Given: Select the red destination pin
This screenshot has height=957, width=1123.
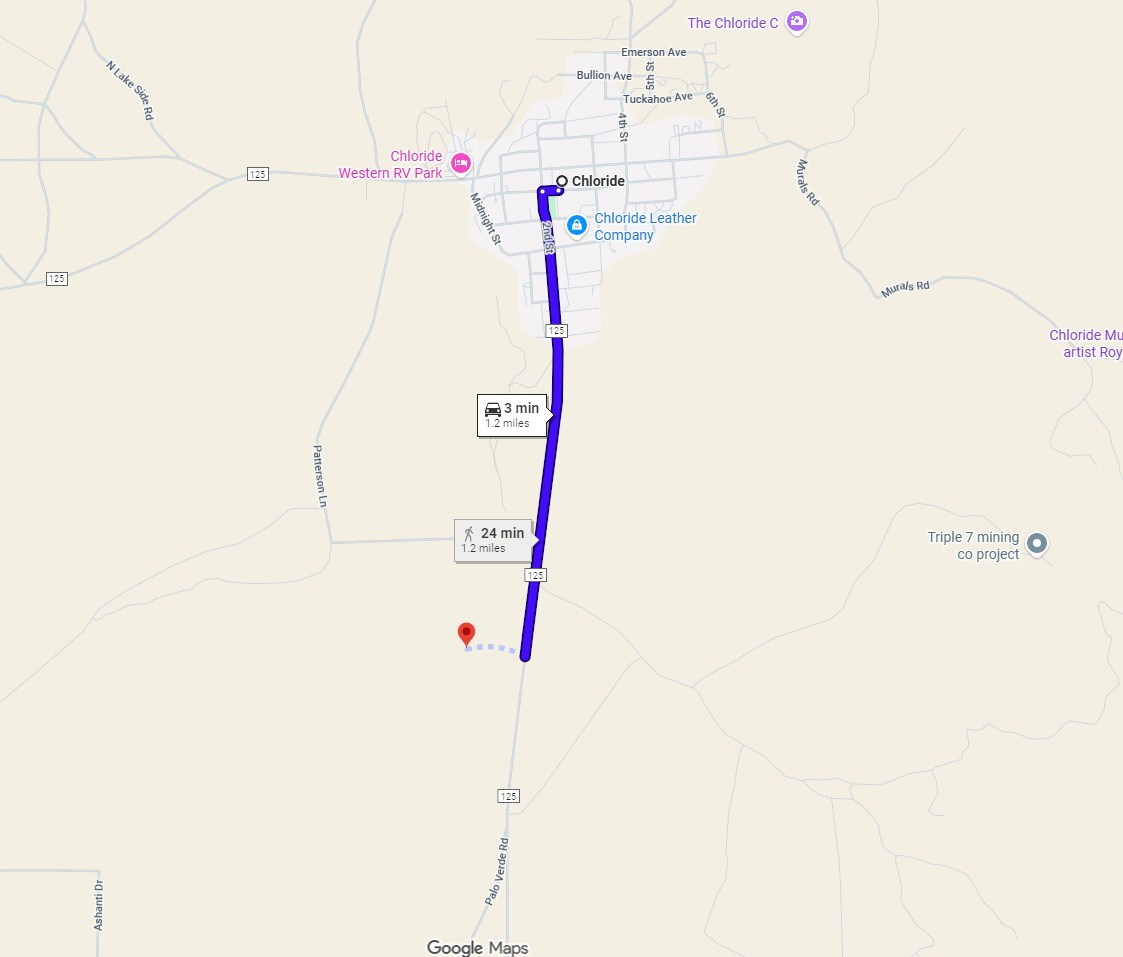Looking at the screenshot, I should 466,634.
